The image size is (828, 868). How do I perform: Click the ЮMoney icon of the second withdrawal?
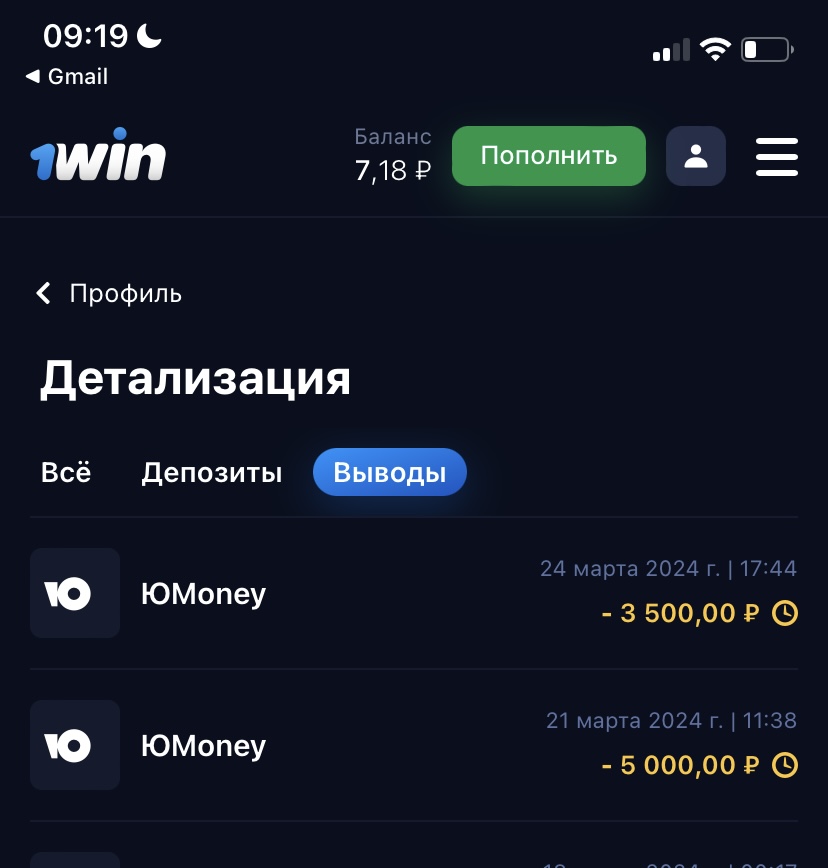tap(75, 744)
